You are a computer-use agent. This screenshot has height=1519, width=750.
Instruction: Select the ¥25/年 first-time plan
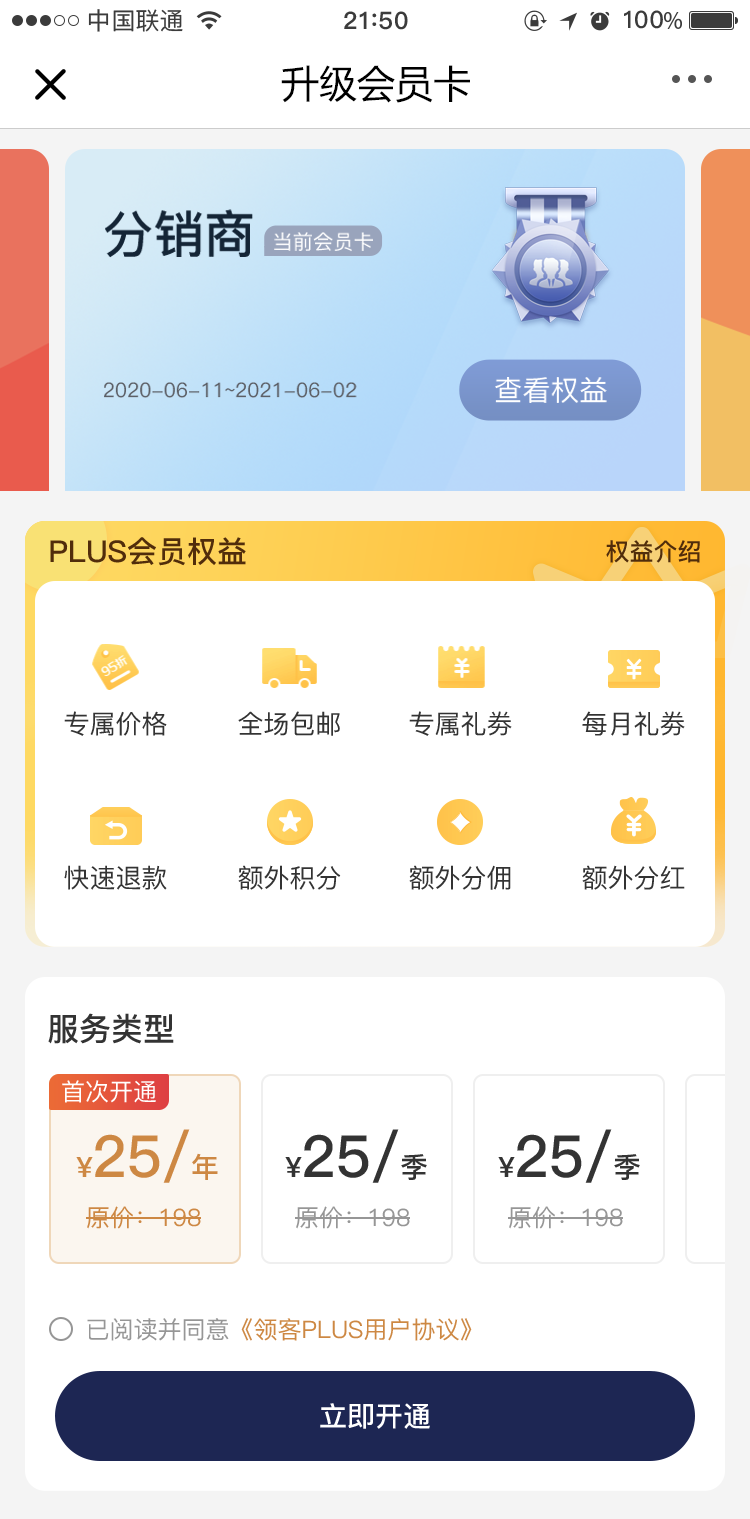pyautogui.click(x=144, y=1168)
